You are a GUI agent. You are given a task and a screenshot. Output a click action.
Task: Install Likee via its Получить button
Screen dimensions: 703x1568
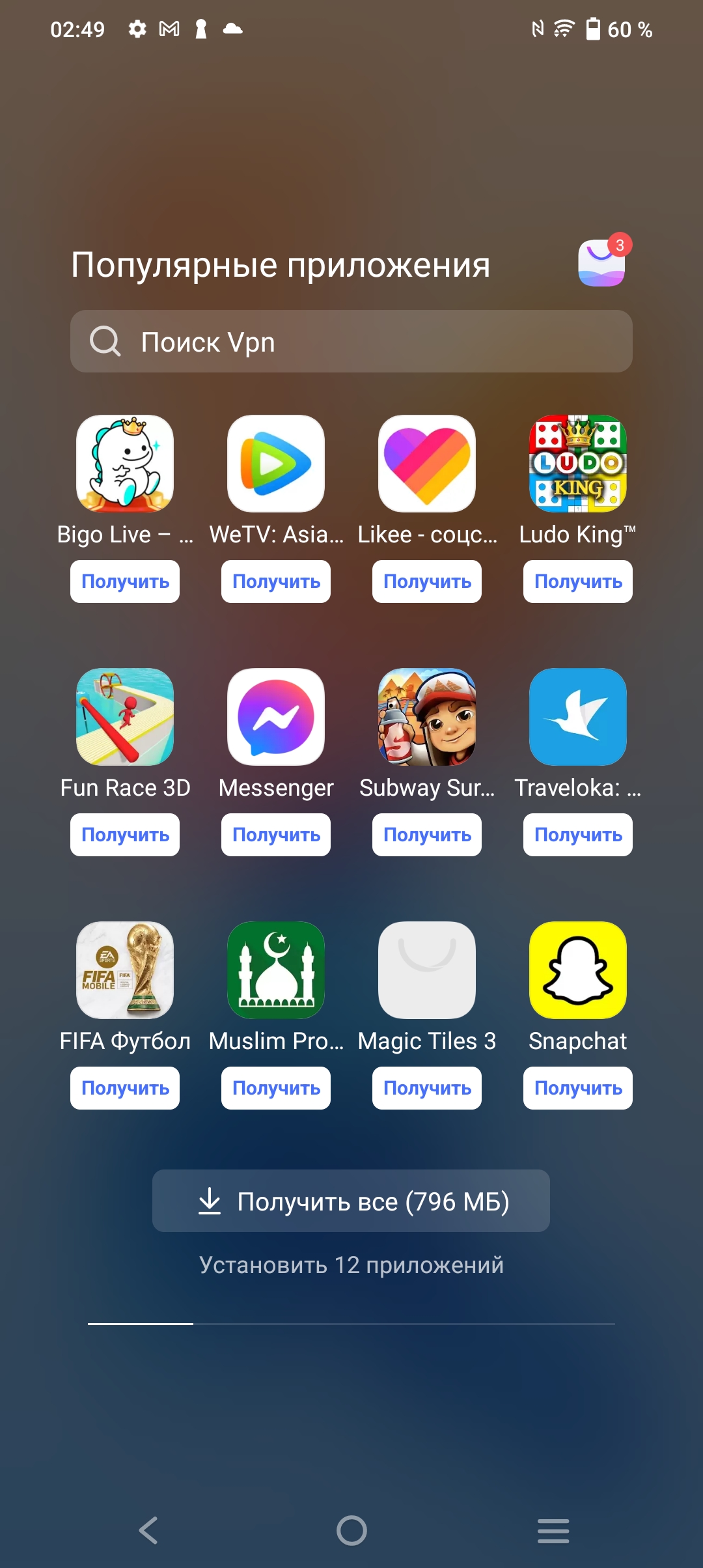[427, 581]
